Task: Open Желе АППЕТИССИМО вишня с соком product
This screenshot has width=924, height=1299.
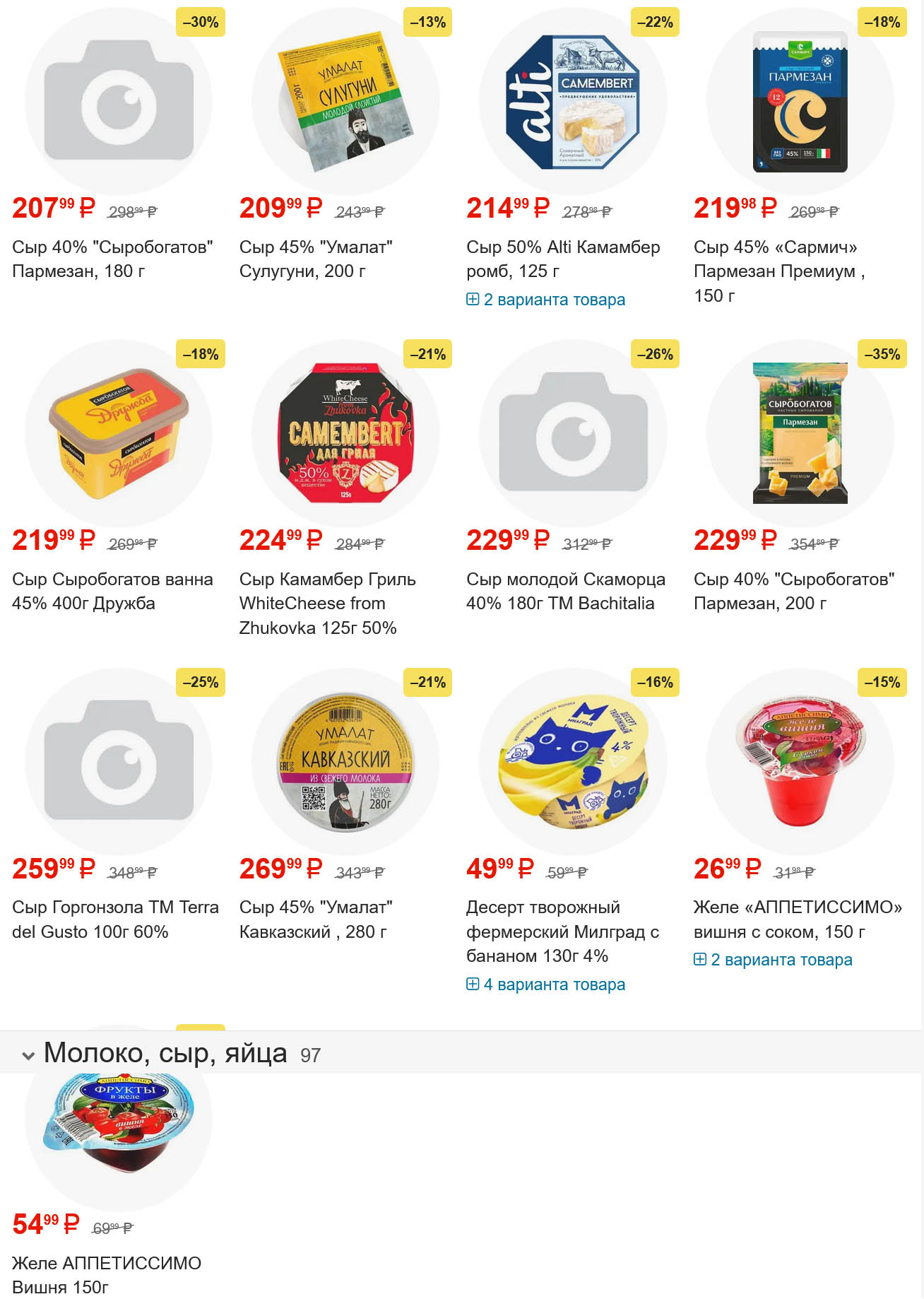Action: click(x=797, y=919)
